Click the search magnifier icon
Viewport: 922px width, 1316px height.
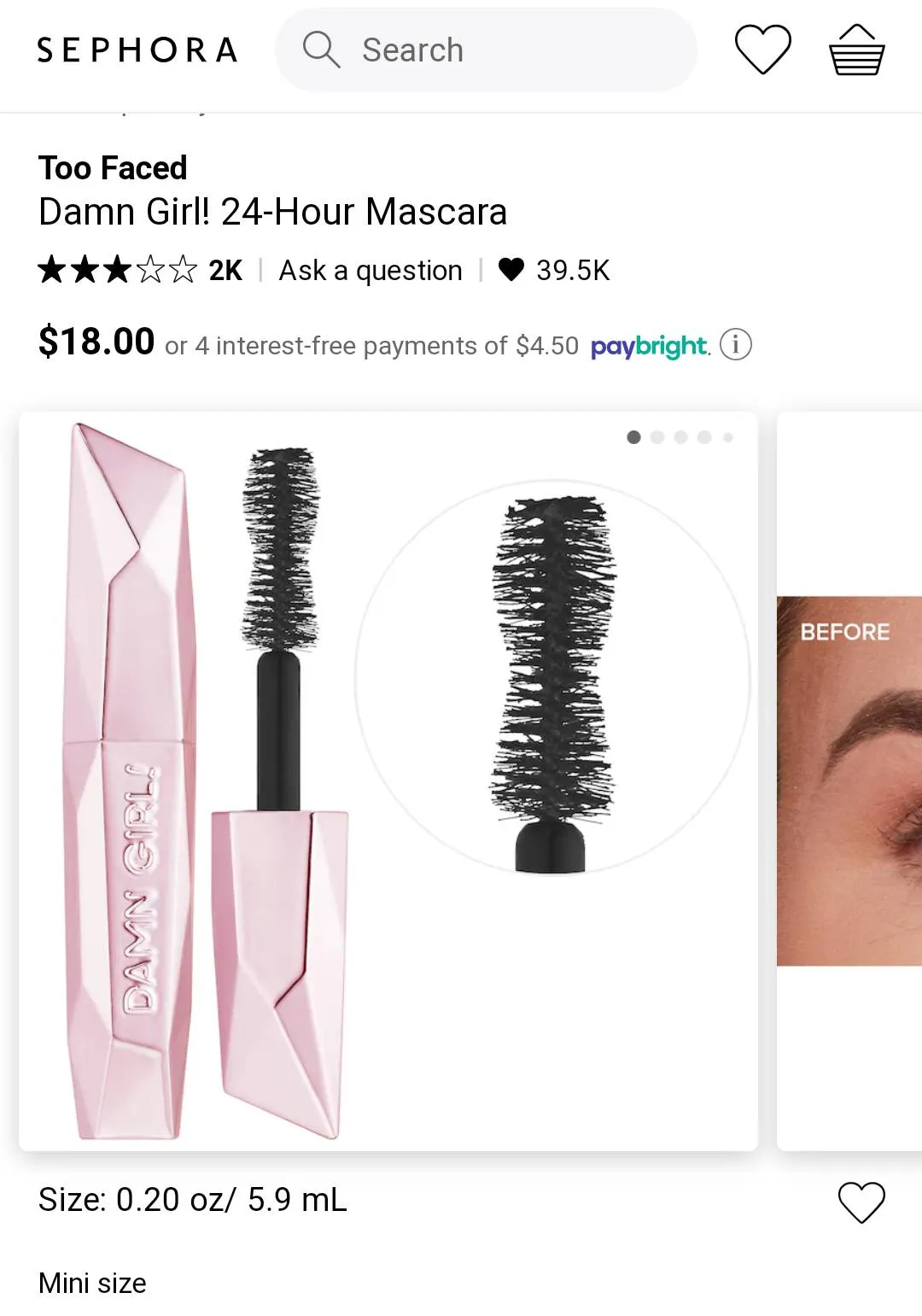point(321,50)
